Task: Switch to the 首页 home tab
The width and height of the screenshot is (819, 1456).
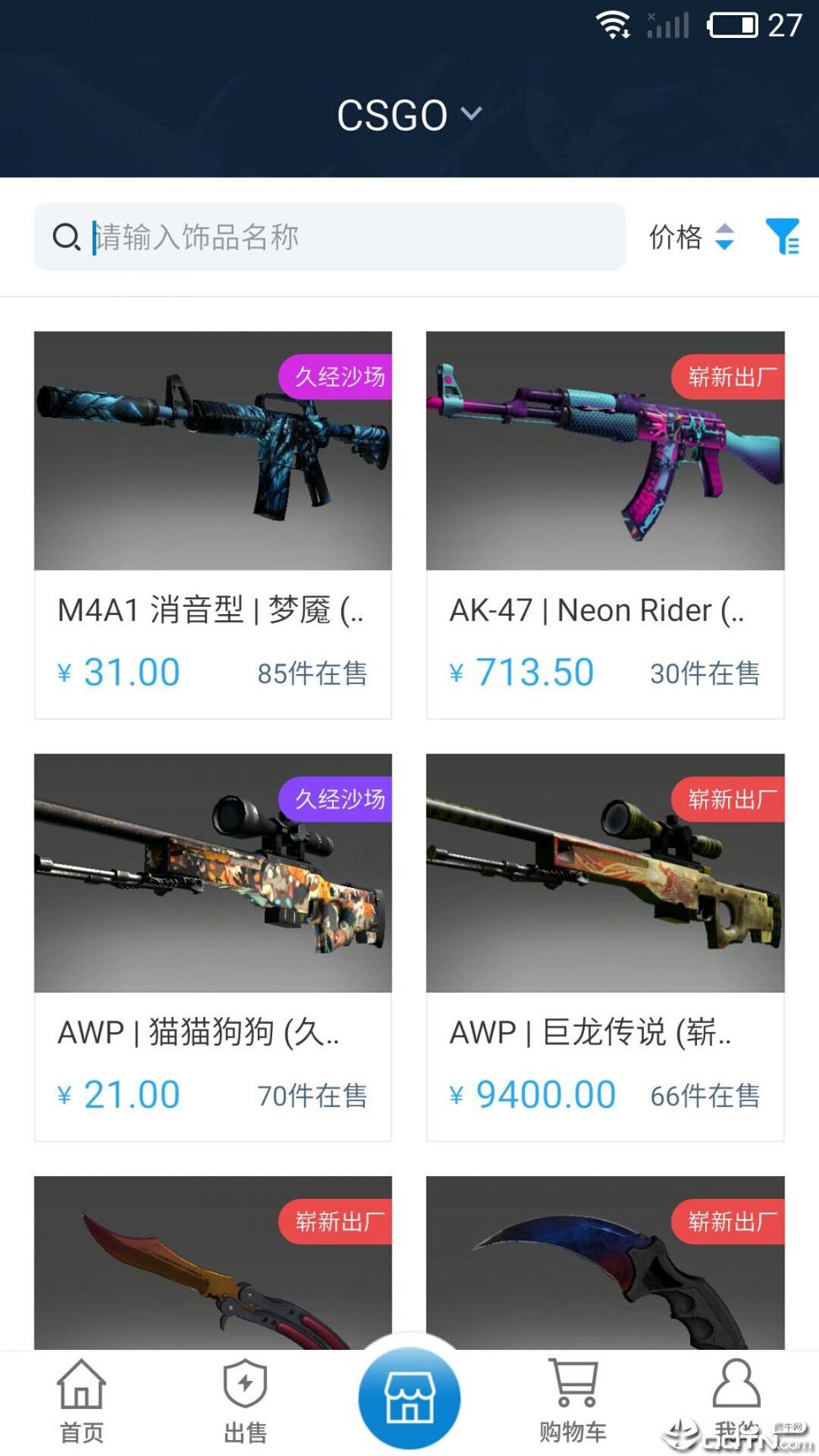Action: point(82,1400)
